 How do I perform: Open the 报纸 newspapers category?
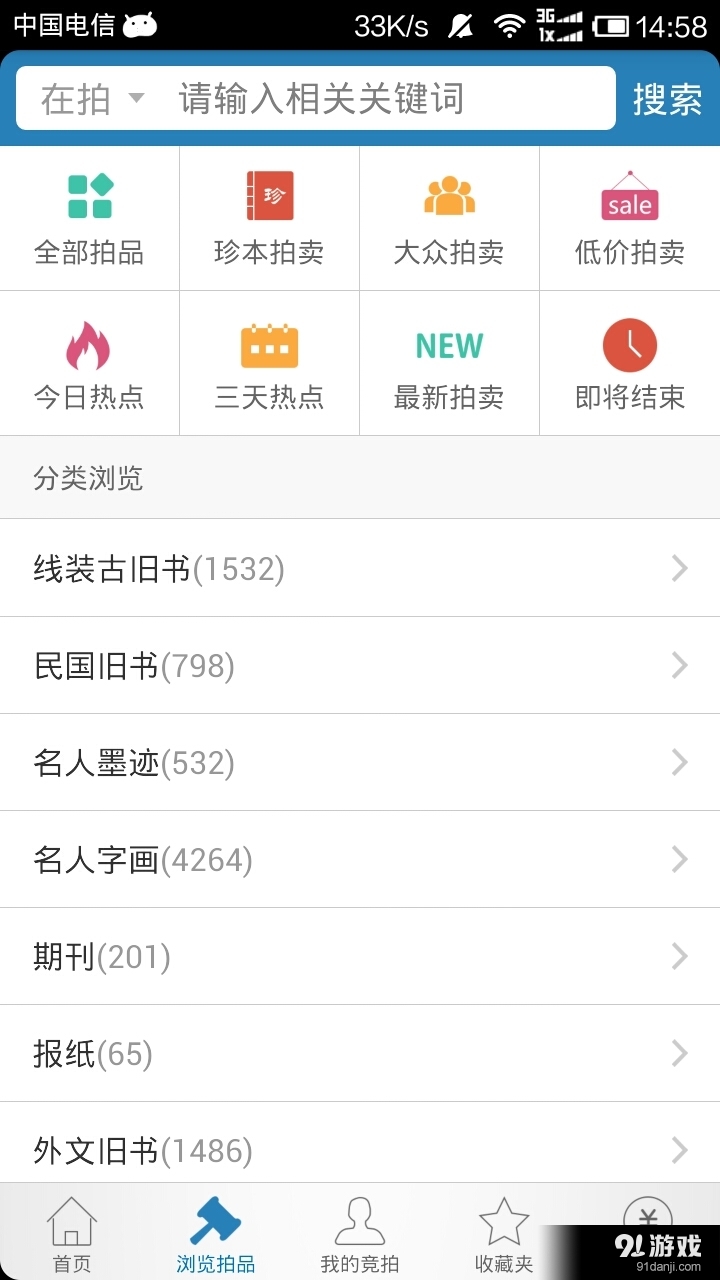tap(360, 1053)
